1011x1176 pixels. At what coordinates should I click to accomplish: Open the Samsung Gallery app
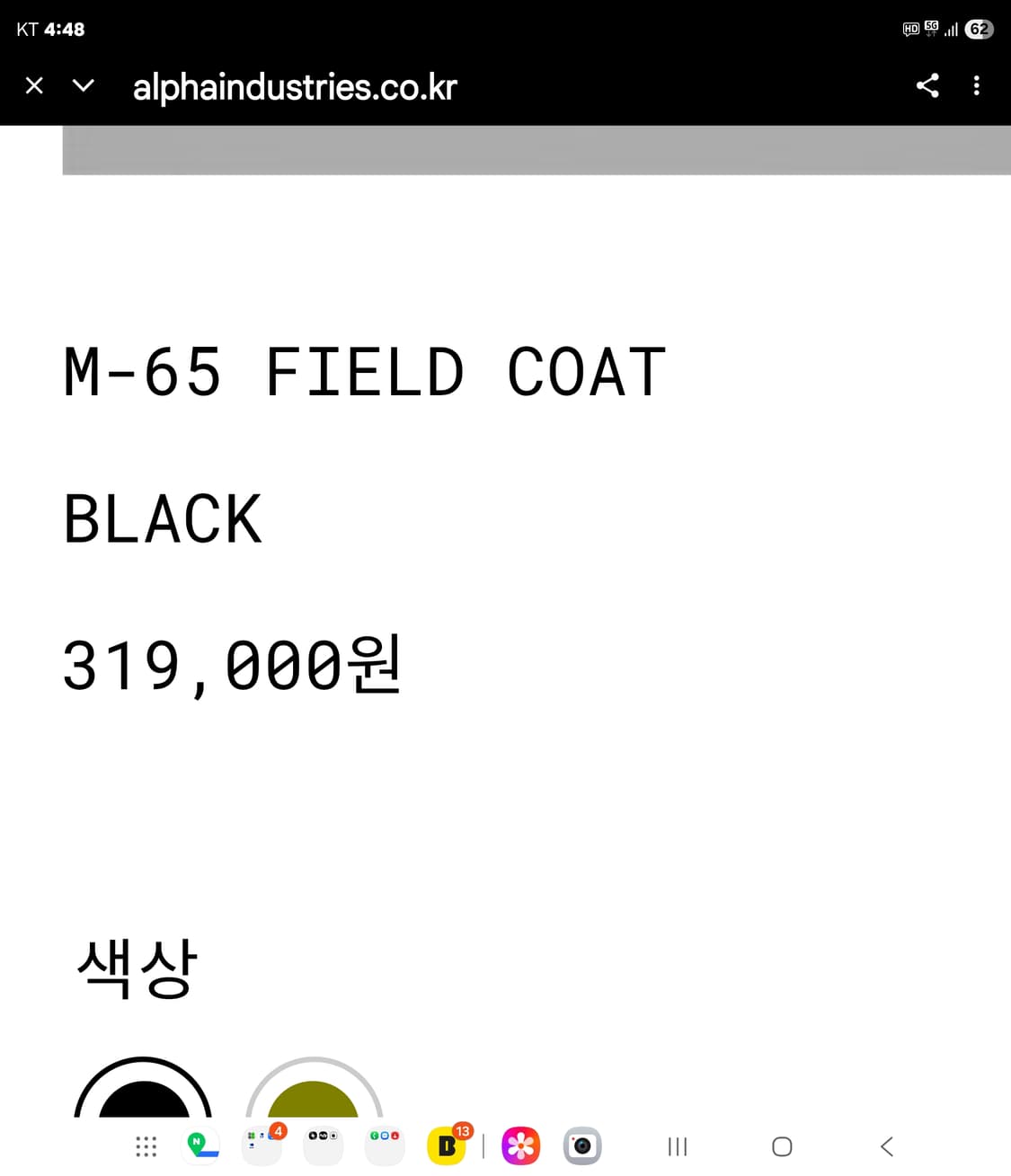click(520, 1145)
